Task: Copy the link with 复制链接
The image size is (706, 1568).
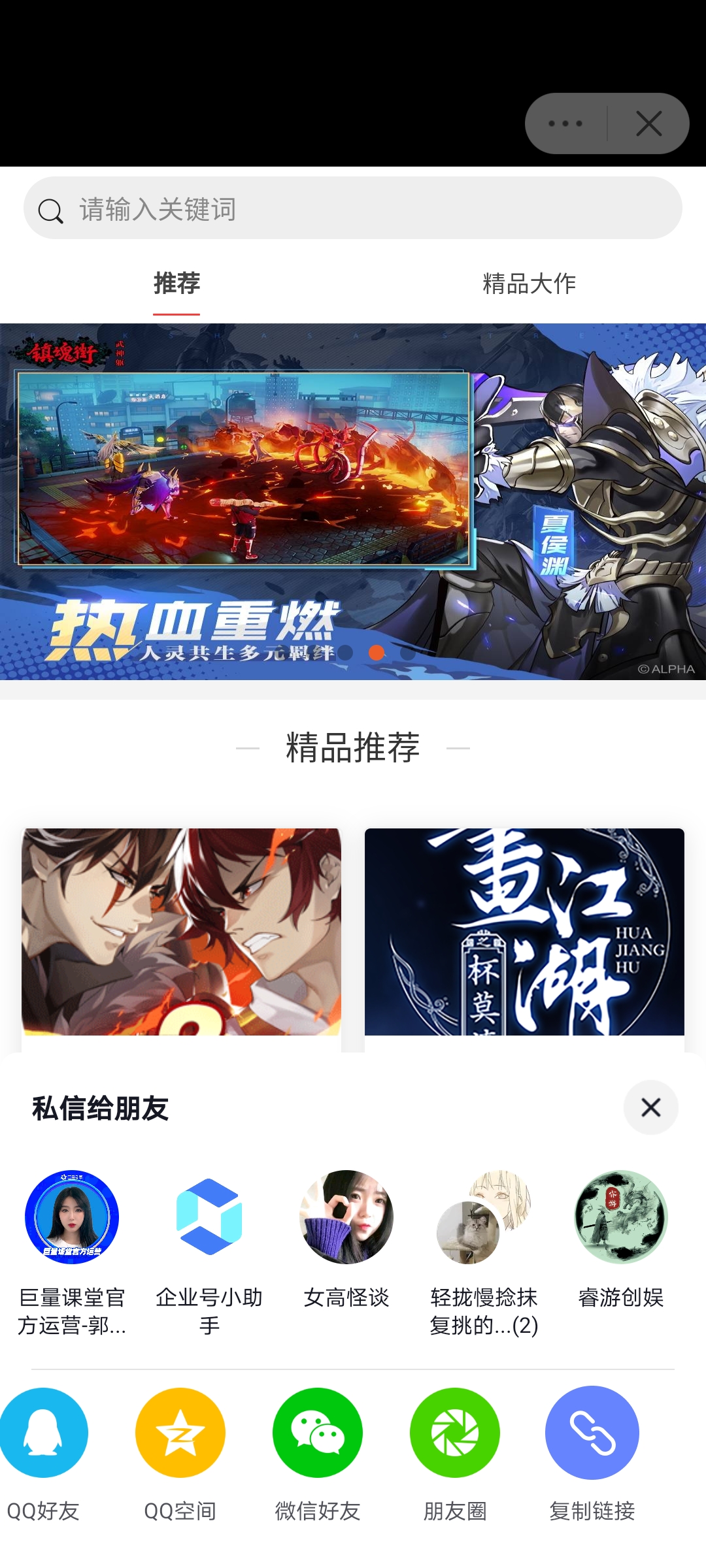Action: point(592,1433)
